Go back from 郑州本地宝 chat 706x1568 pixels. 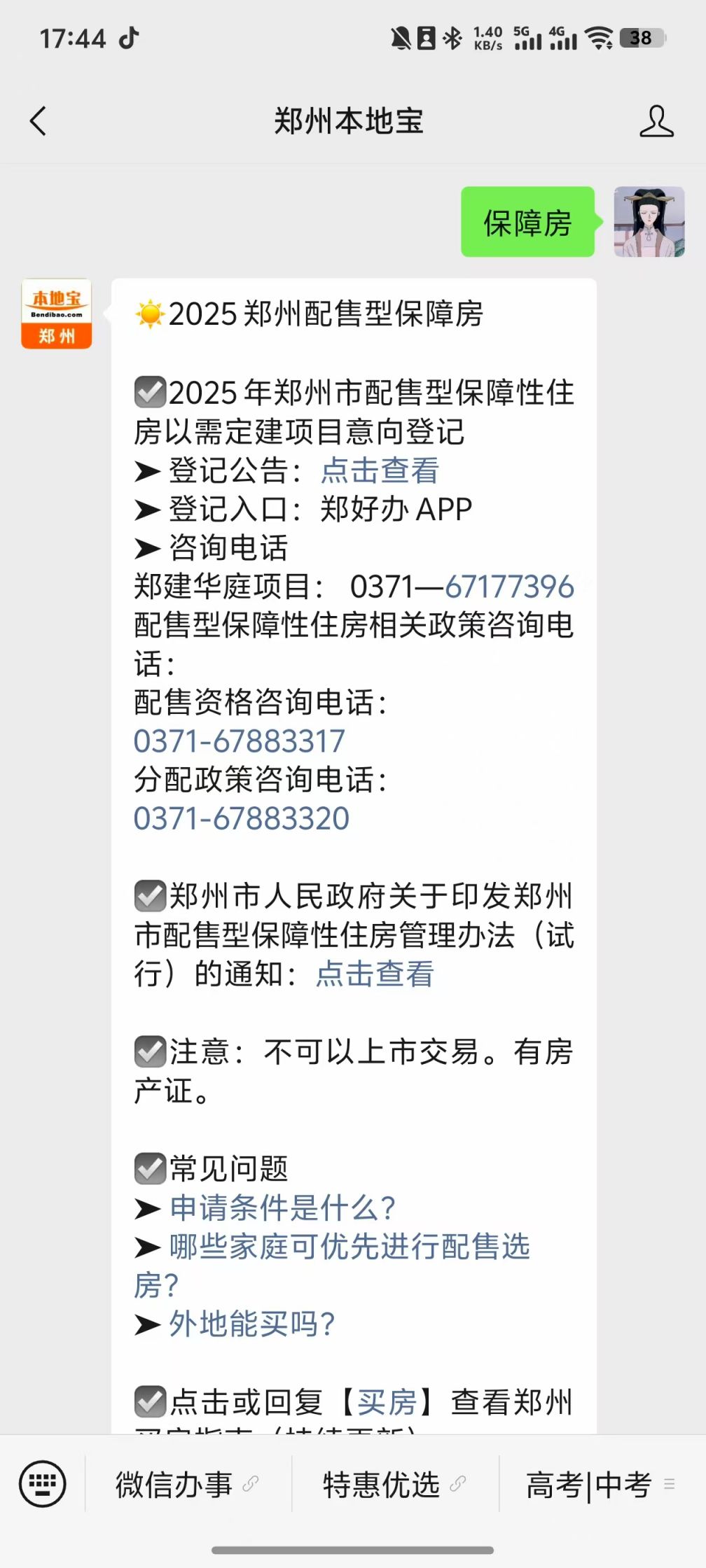[x=39, y=121]
